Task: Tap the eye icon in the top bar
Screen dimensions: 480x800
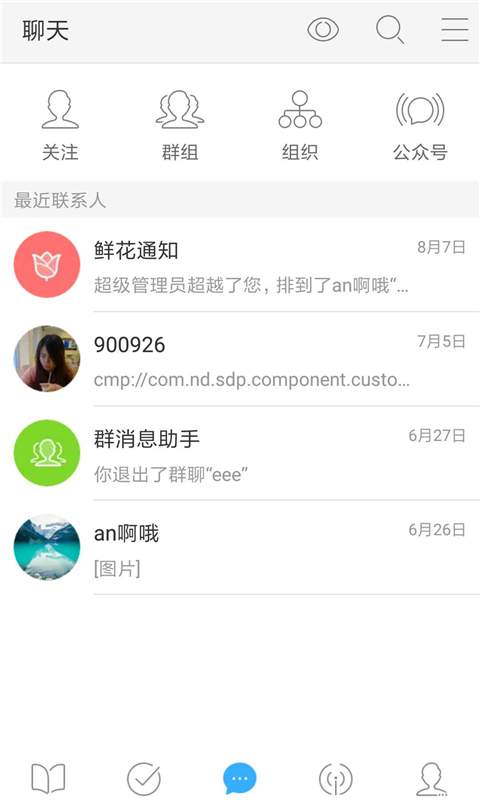Action: pyautogui.click(x=322, y=30)
